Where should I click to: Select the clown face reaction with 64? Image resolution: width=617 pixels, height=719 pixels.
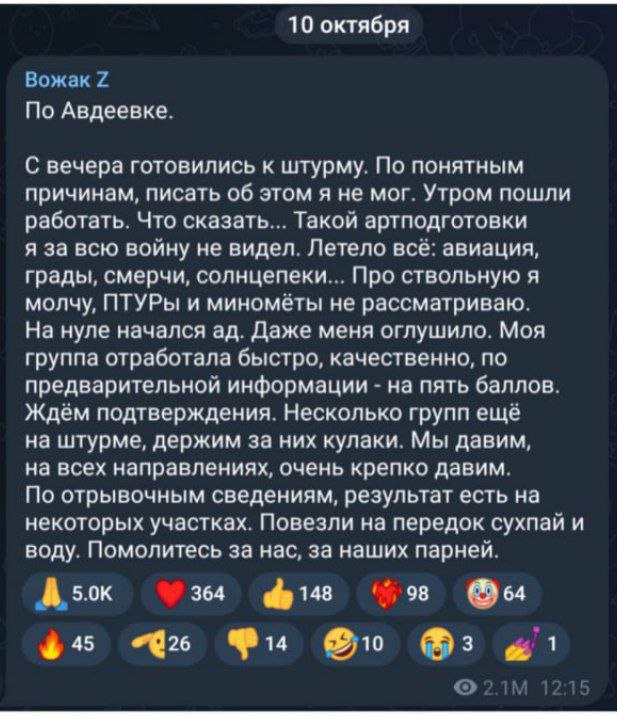(498, 597)
